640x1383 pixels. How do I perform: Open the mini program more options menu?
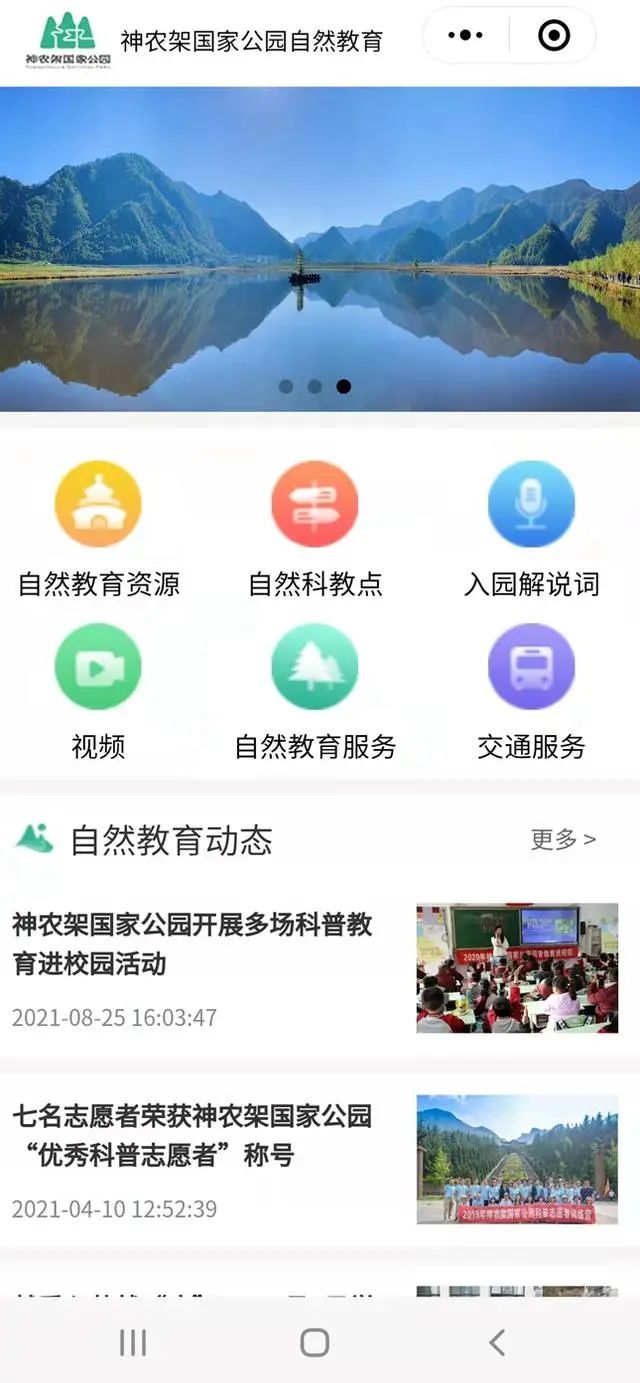pos(465,36)
